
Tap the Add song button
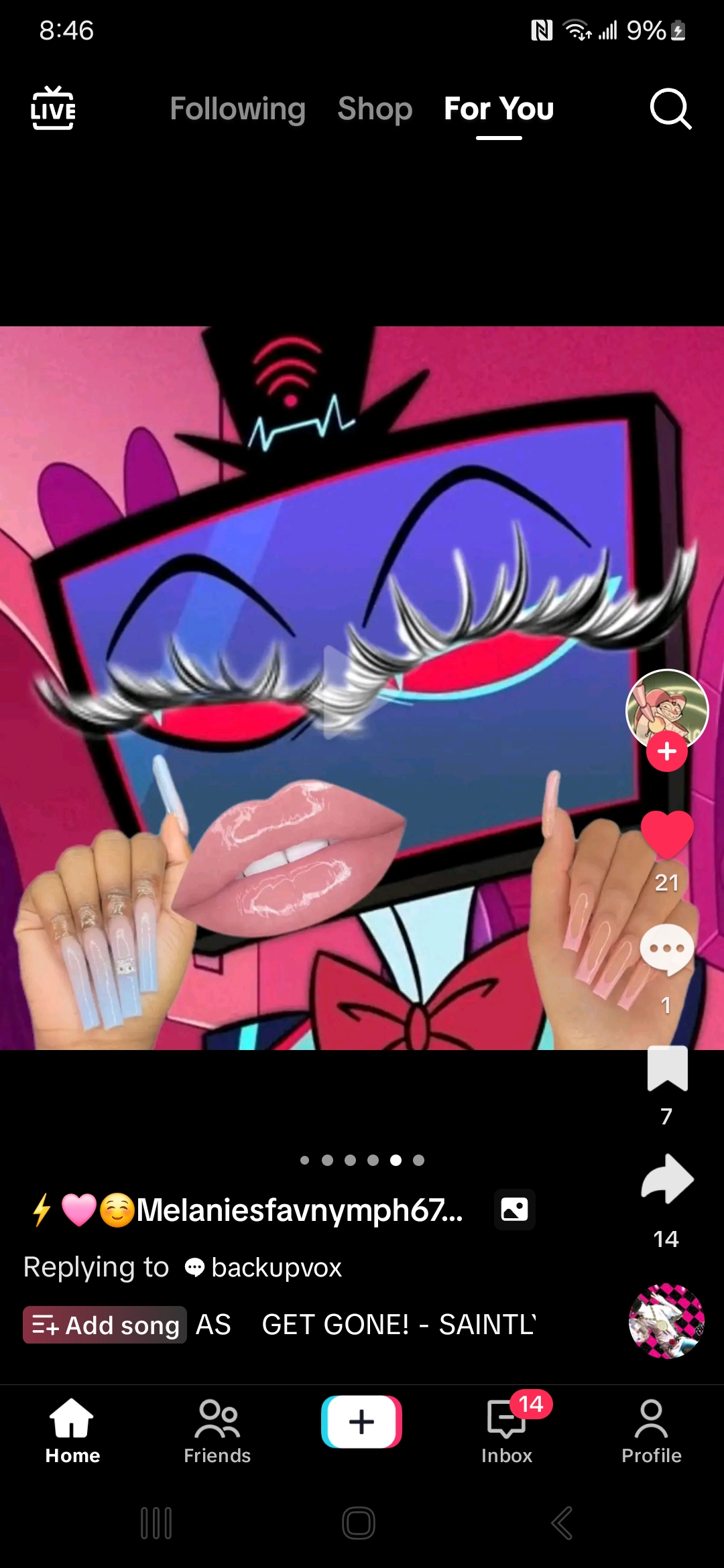coord(105,1325)
